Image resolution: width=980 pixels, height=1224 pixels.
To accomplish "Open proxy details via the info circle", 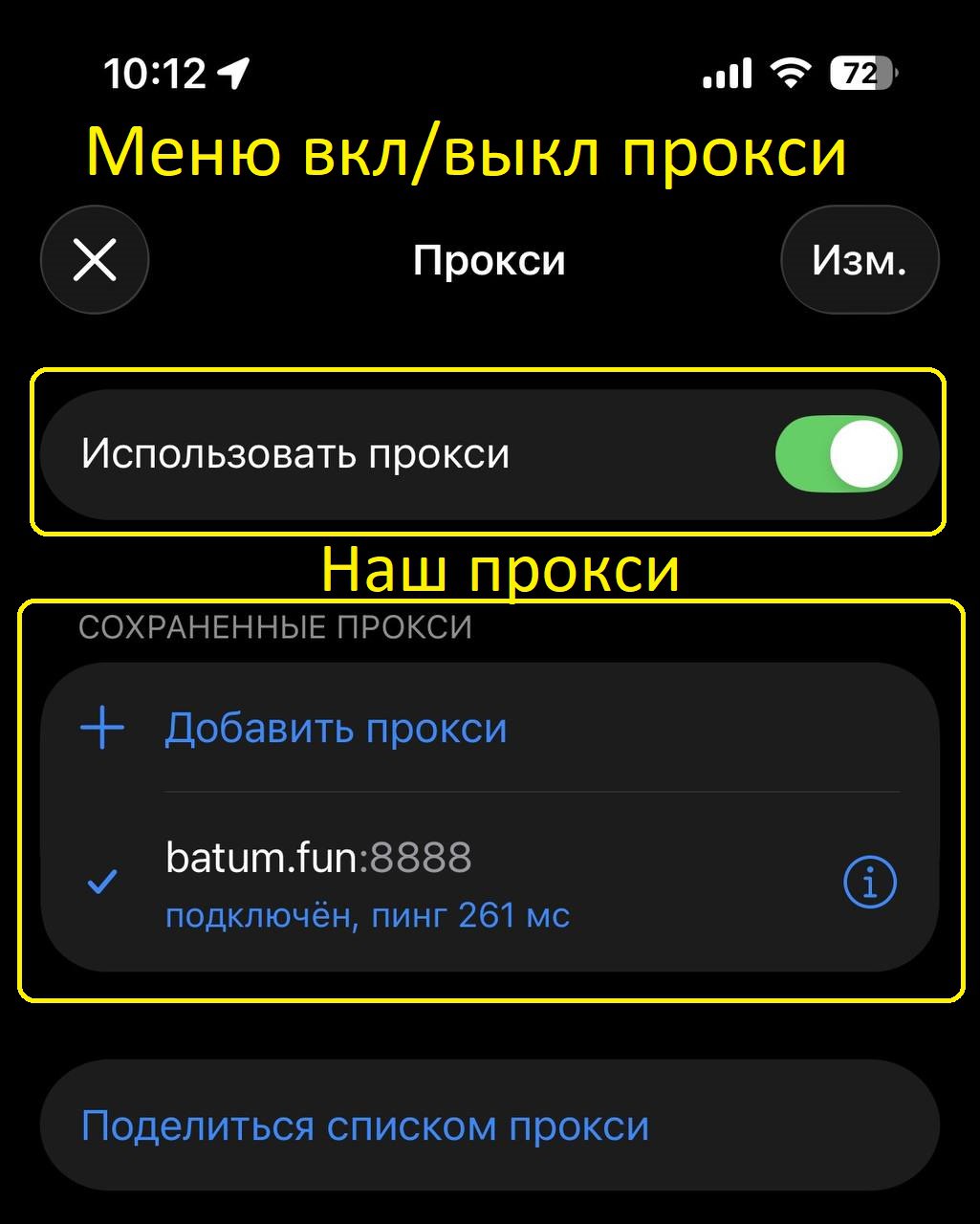I will [870, 882].
